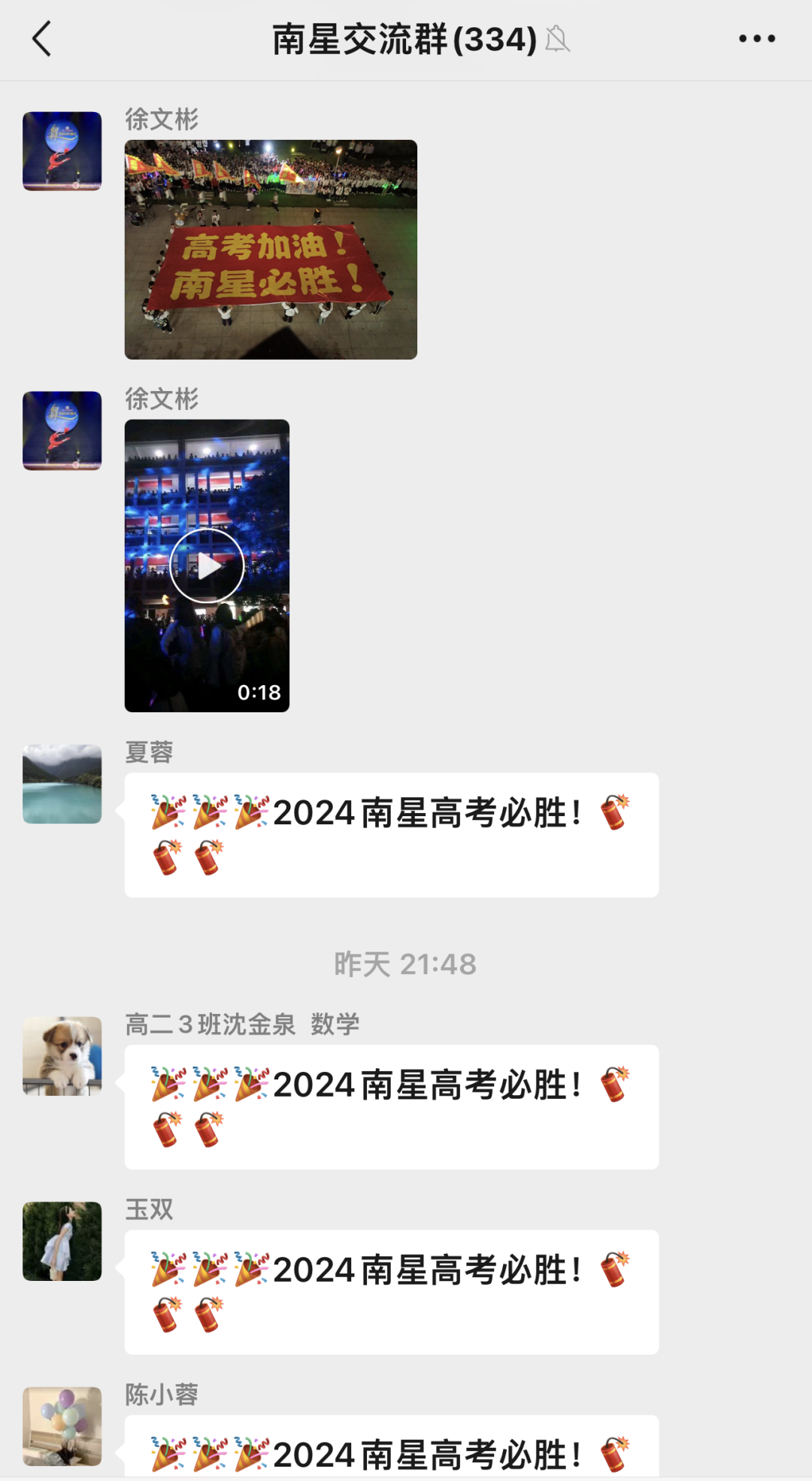Open 玉双's profile picture

pos(62,1241)
